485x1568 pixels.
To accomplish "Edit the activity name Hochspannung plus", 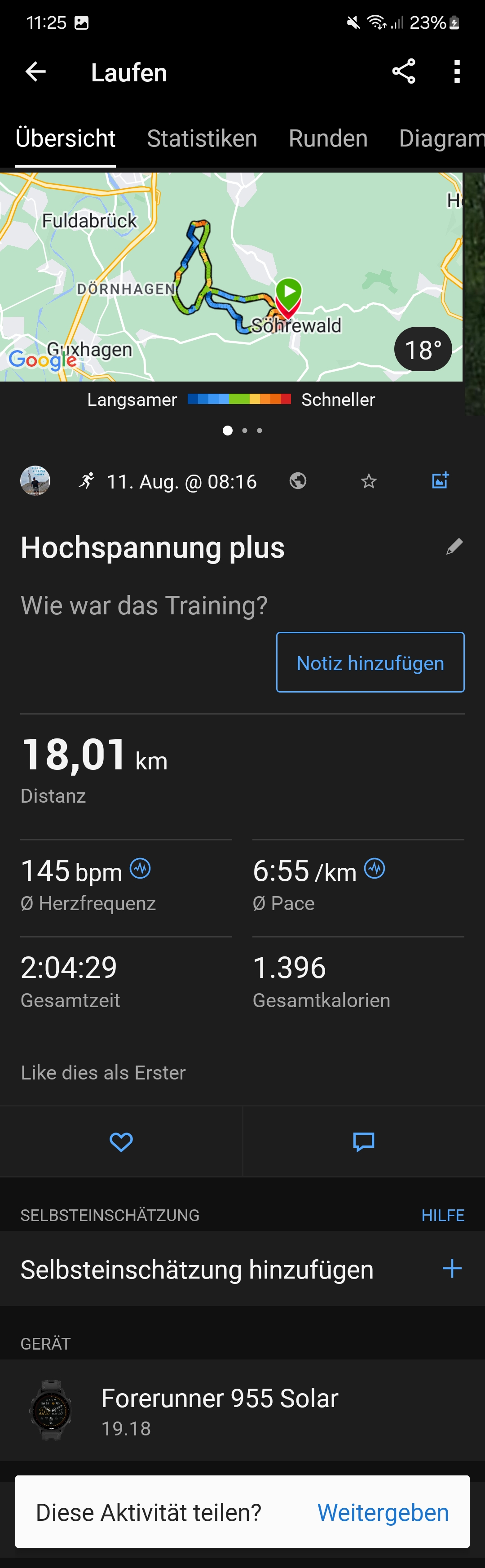I will point(454,546).
